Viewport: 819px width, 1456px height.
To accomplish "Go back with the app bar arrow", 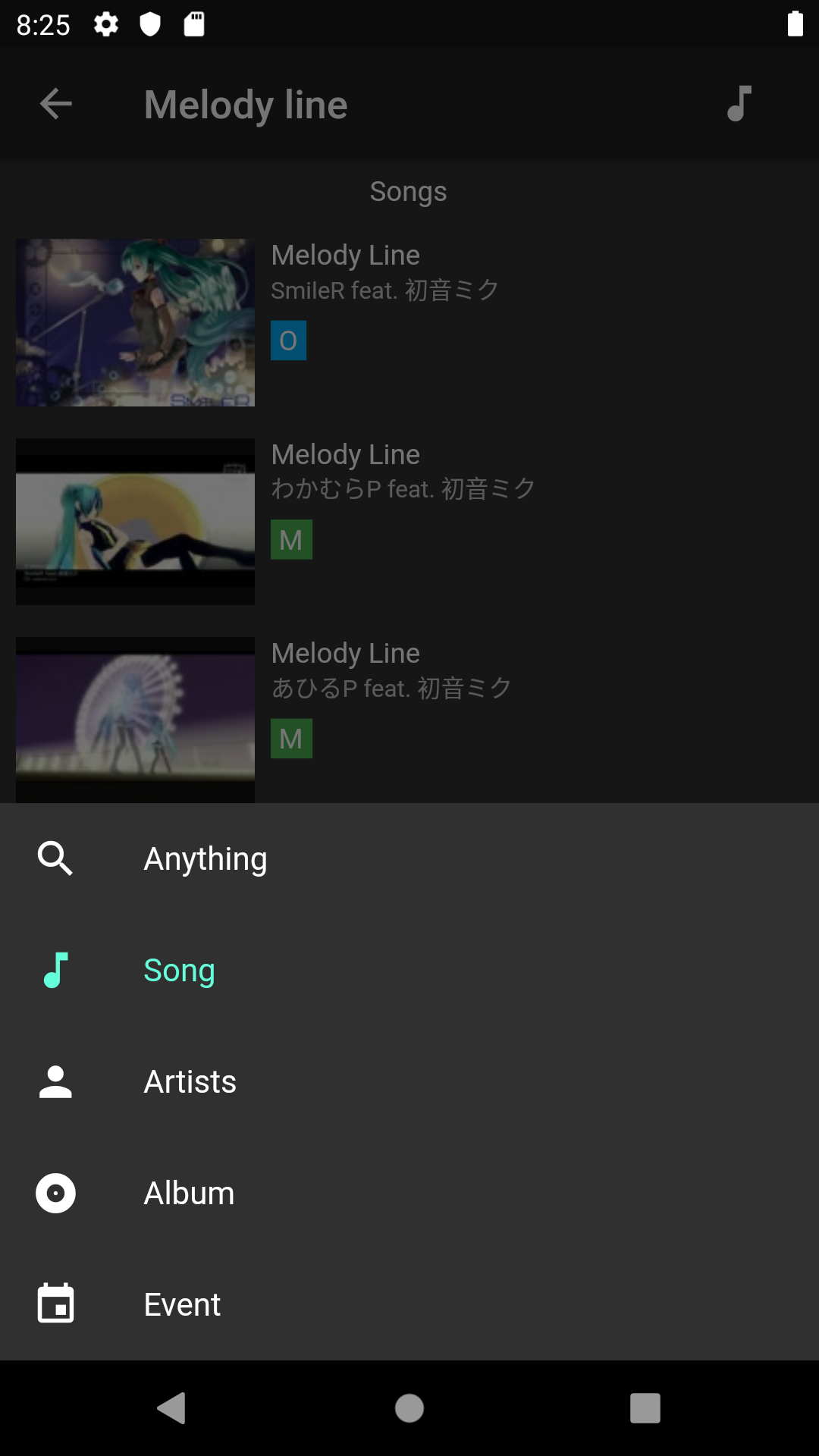I will pos(55,104).
